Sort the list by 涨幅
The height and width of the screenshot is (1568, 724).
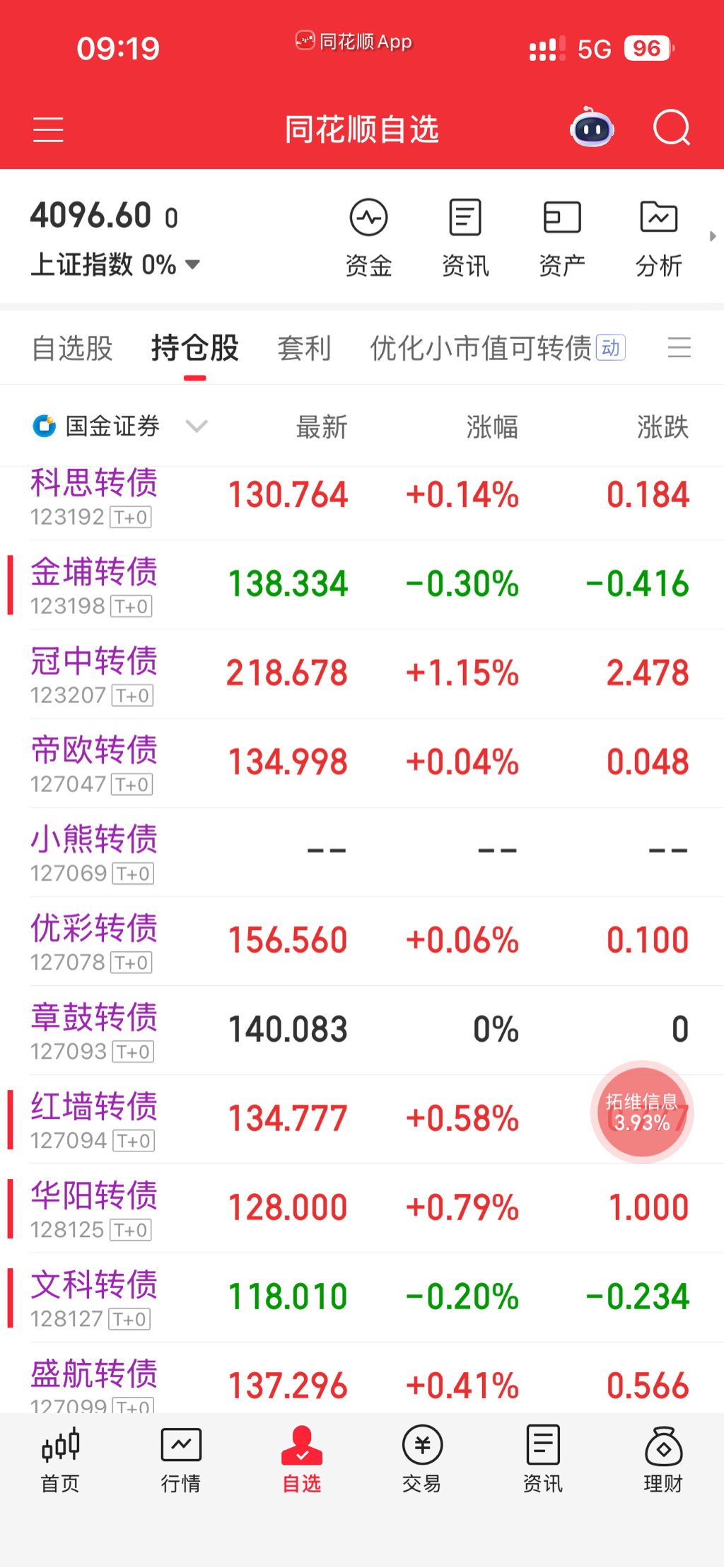[x=492, y=427]
